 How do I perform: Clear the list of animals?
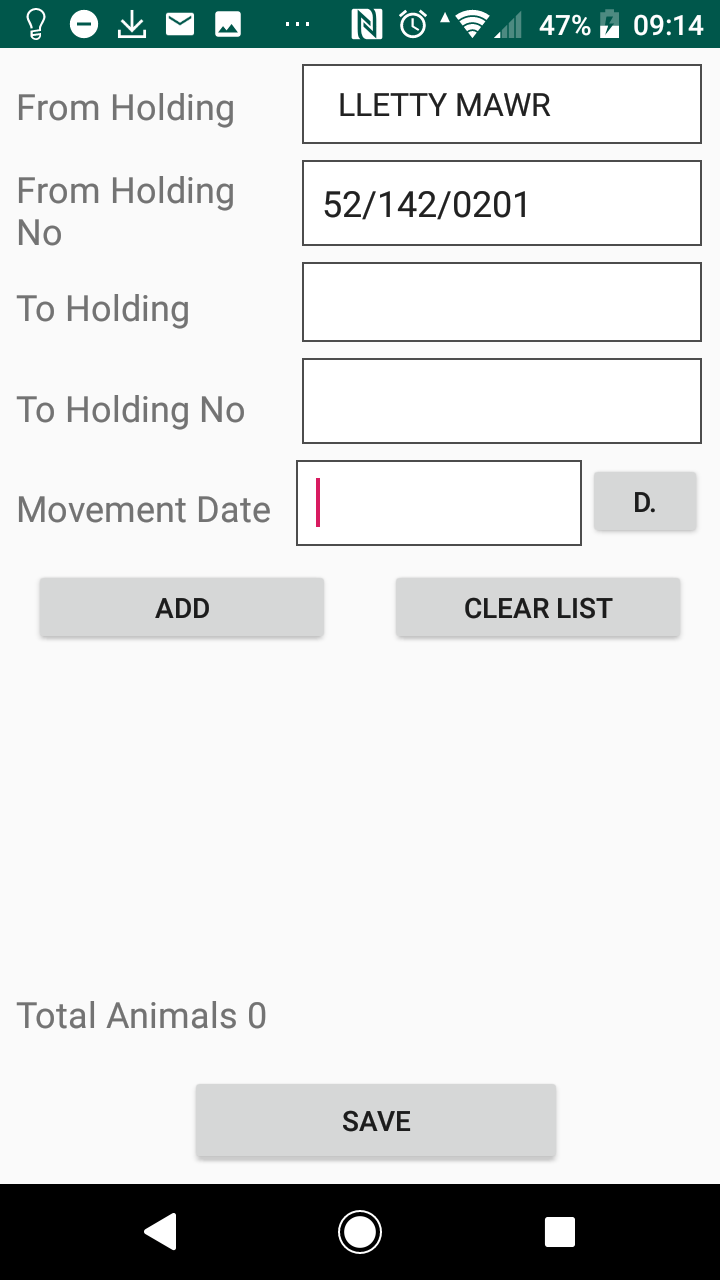tap(538, 608)
